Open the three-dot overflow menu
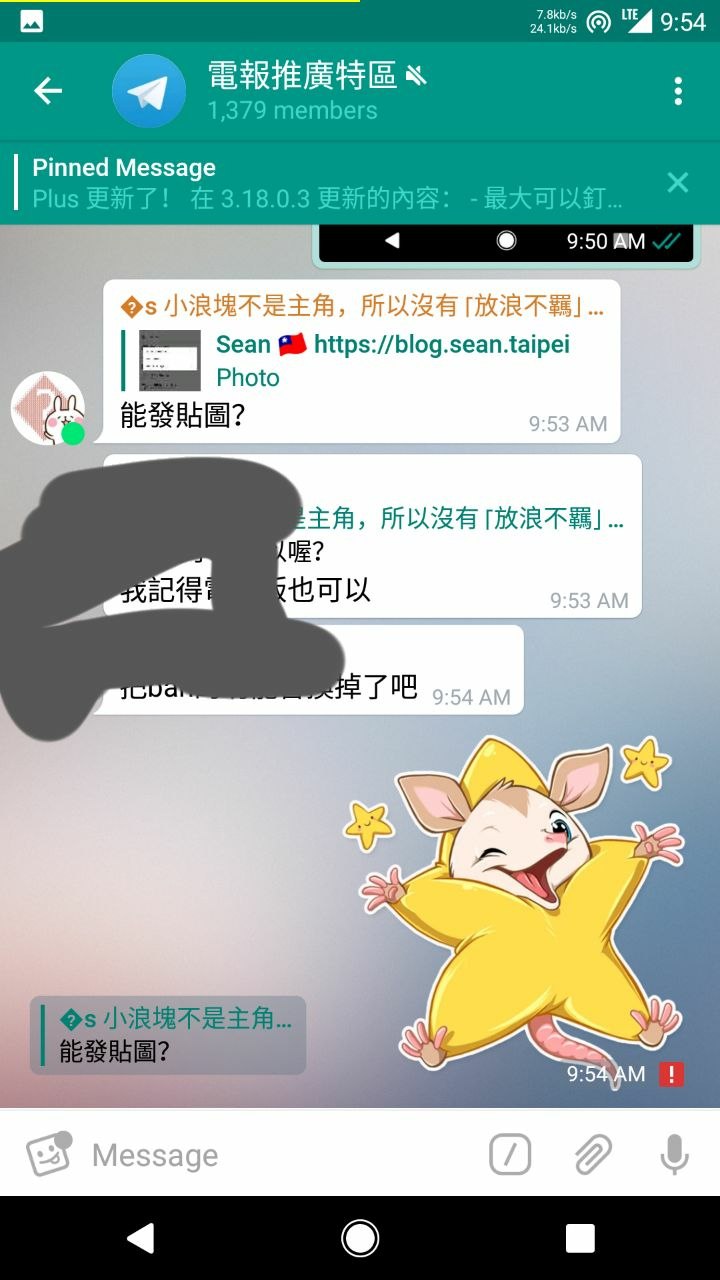Image resolution: width=720 pixels, height=1280 pixels. (x=678, y=91)
